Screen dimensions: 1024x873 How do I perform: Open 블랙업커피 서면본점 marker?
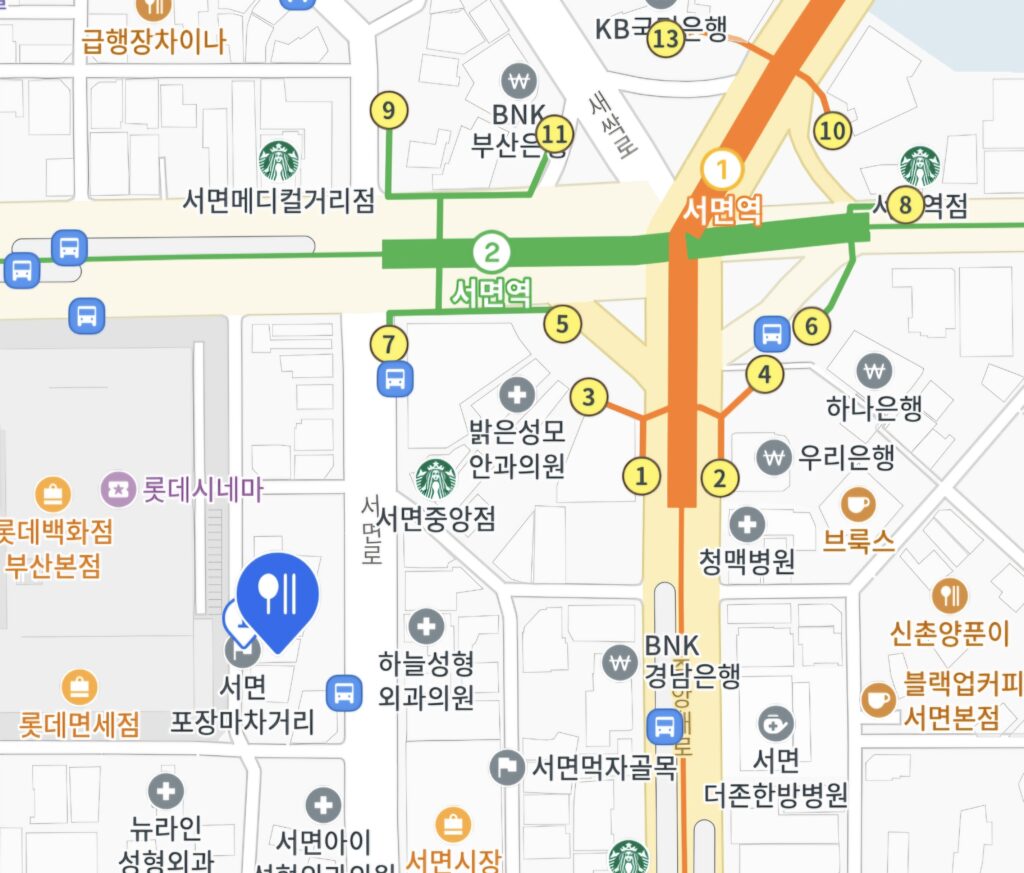click(x=878, y=699)
